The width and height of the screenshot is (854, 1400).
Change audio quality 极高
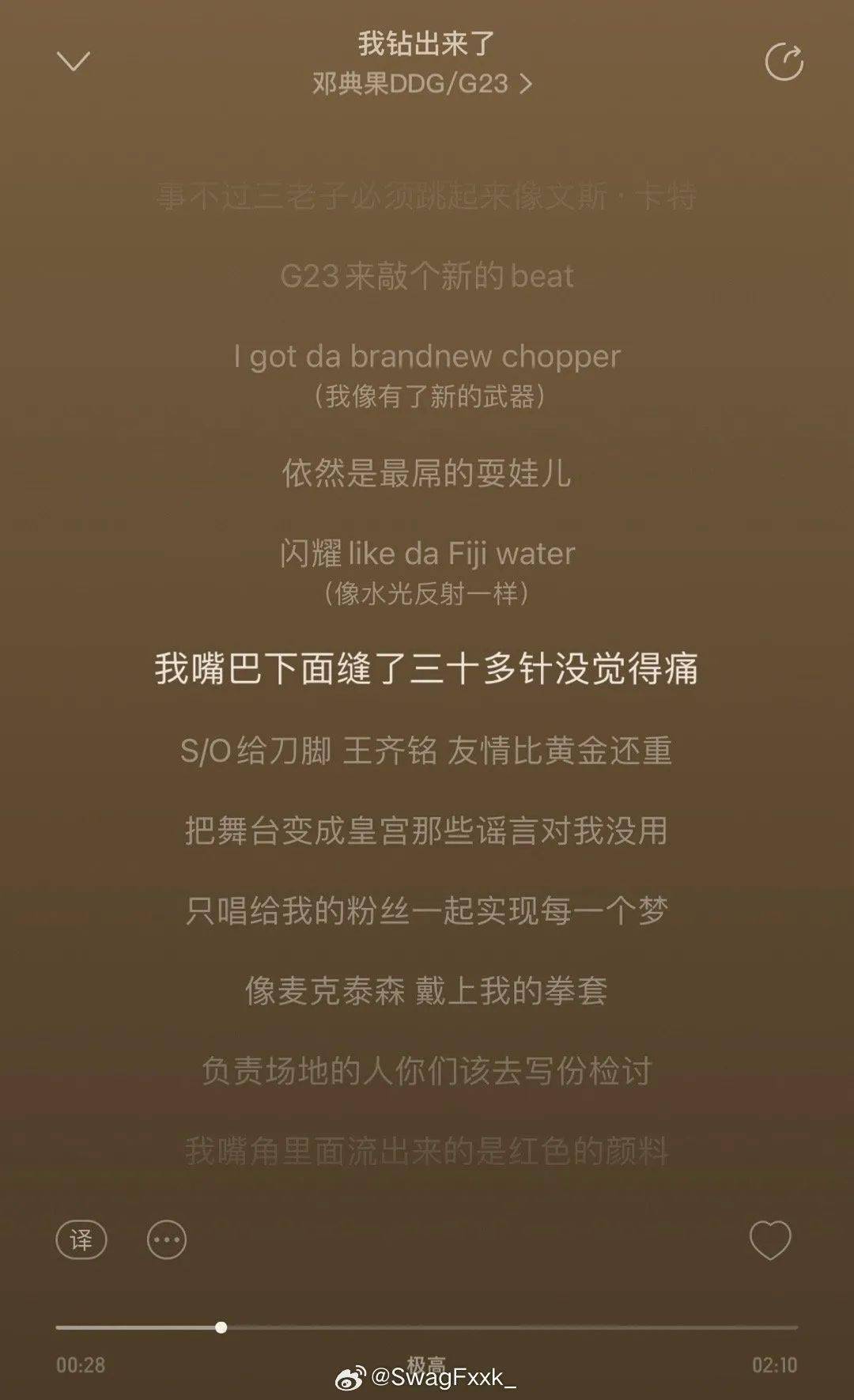pyautogui.click(x=426, y=1362)
